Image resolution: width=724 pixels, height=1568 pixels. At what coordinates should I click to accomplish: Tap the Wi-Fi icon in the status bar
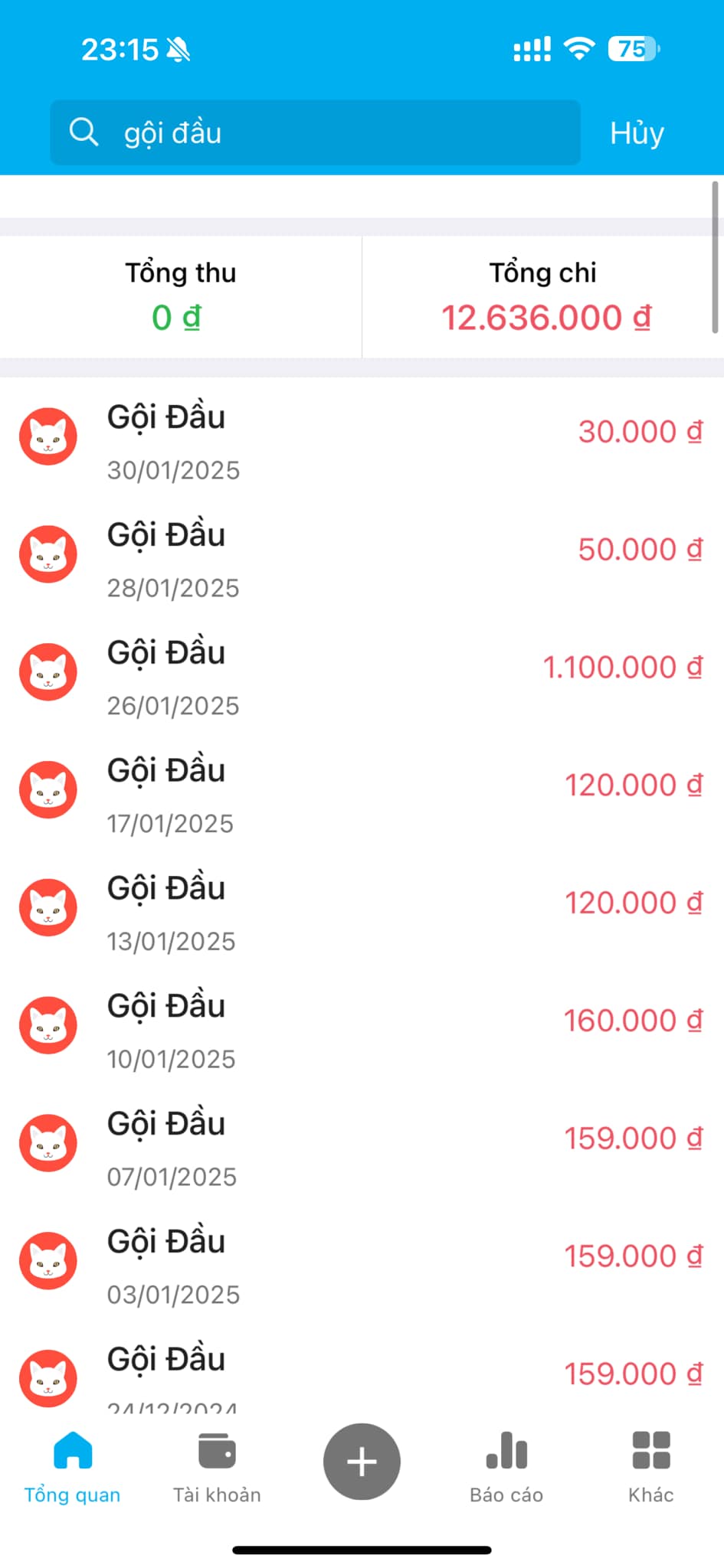pyautogui.click(x=580, y=48)
